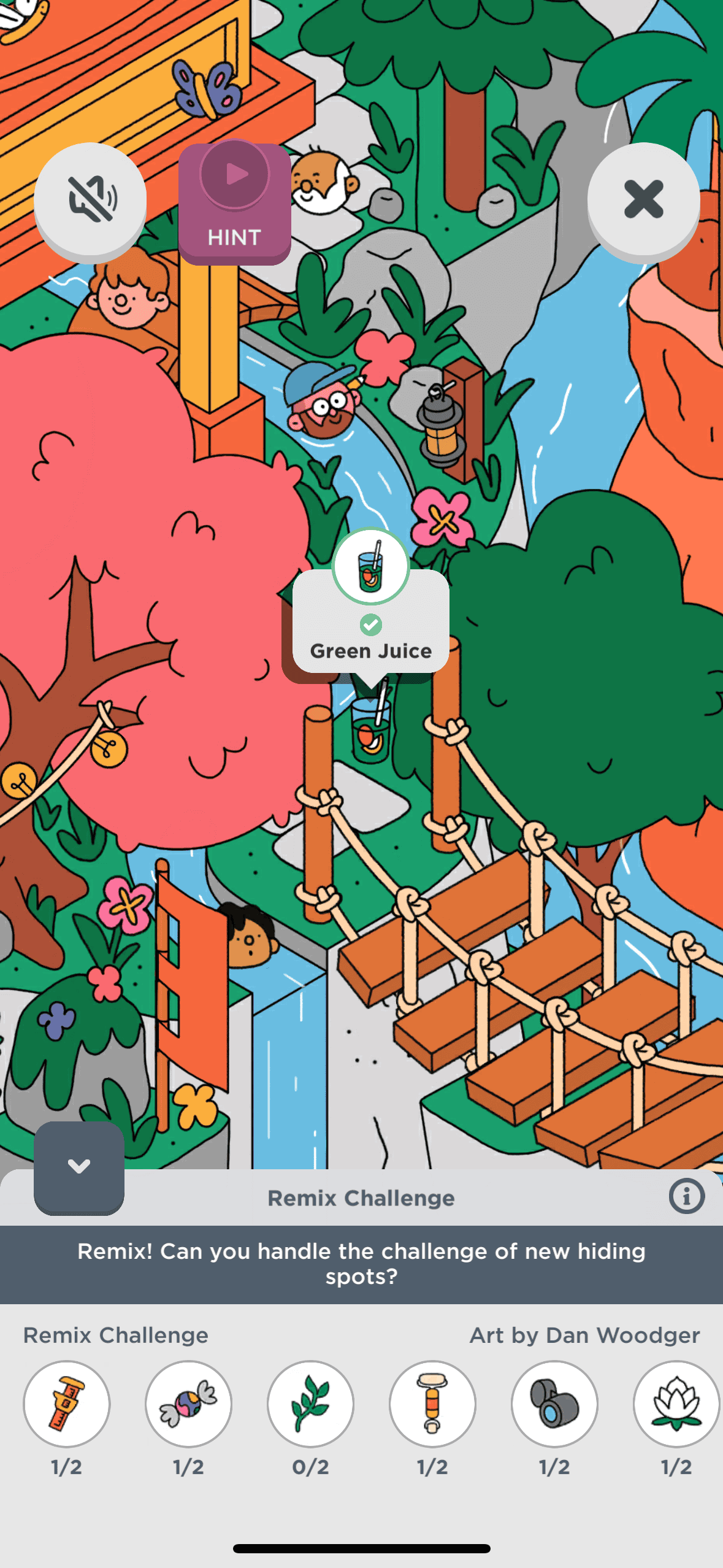The image size is (723, 1568).
Task: Close the puzzle with the X button
Action: point(643,199)
